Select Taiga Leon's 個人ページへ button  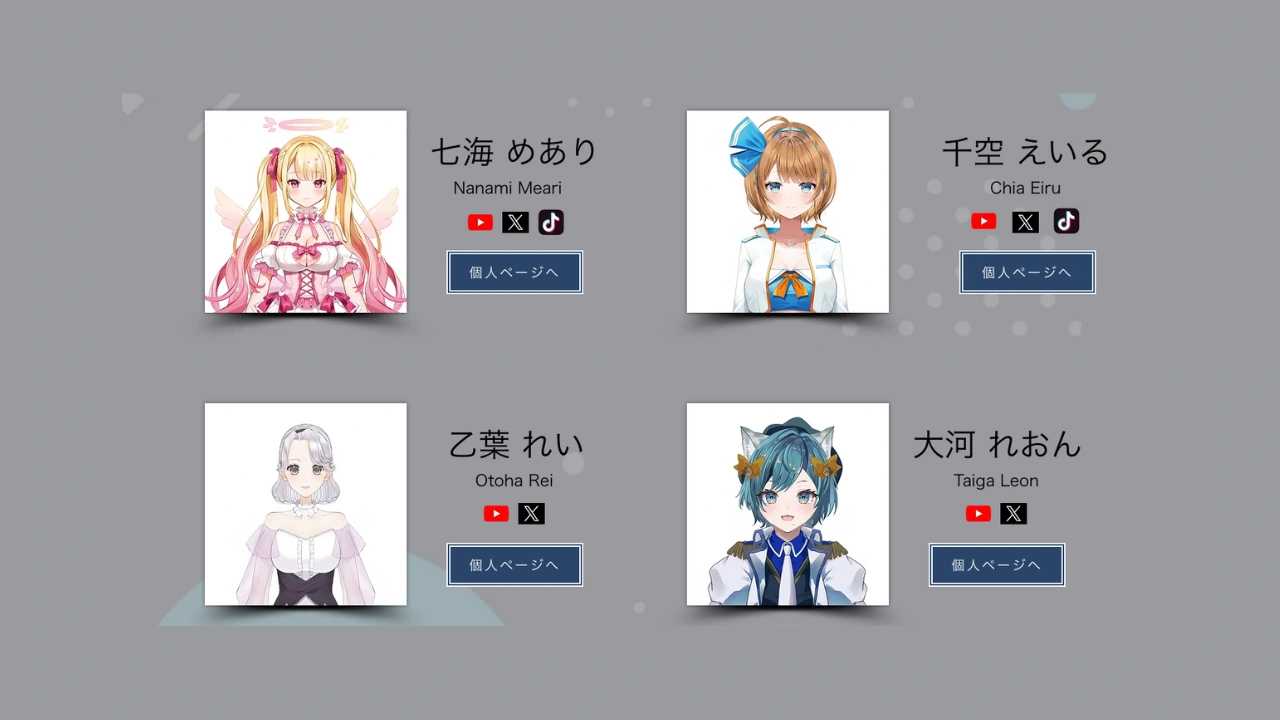click(x=996, y=565)
